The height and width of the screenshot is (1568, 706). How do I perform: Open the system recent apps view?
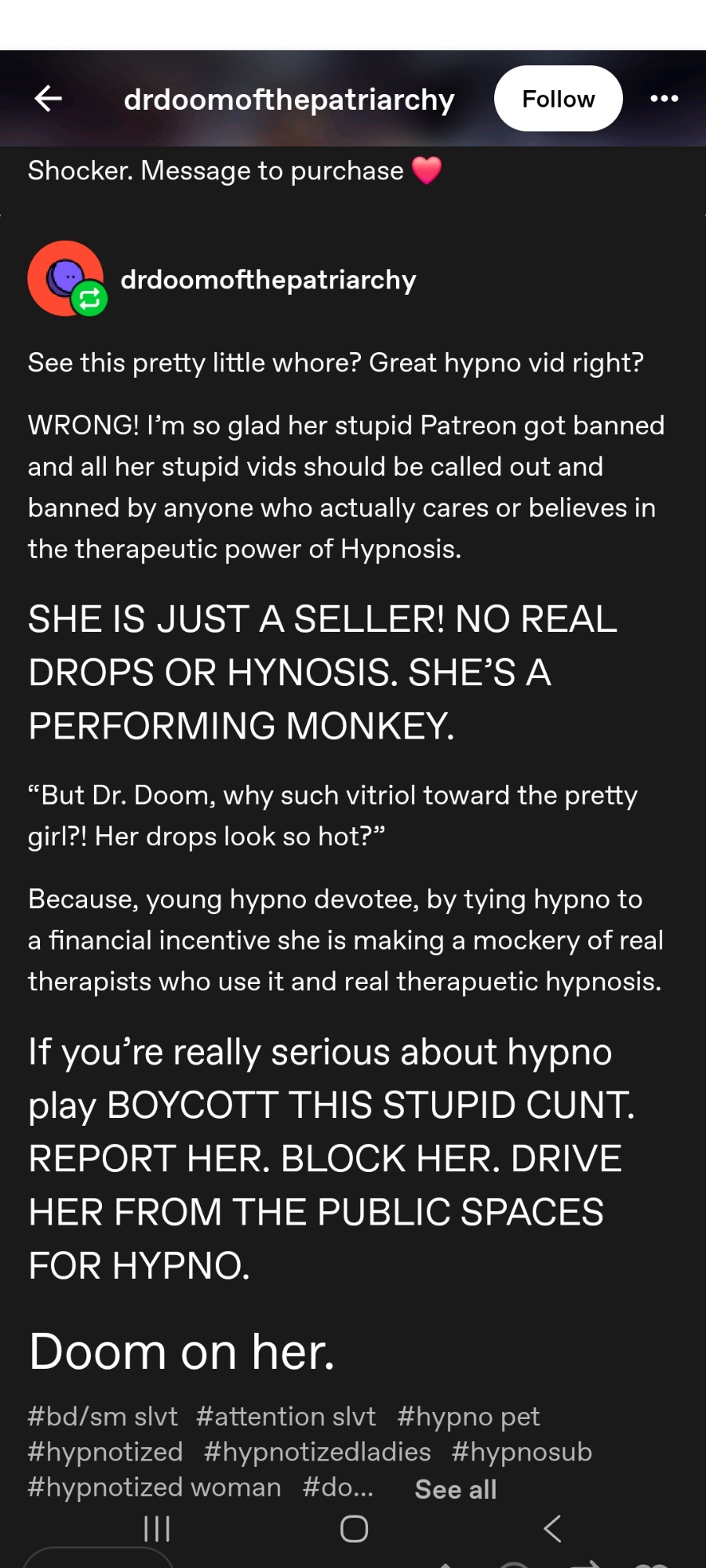(x=157, y=1528)
